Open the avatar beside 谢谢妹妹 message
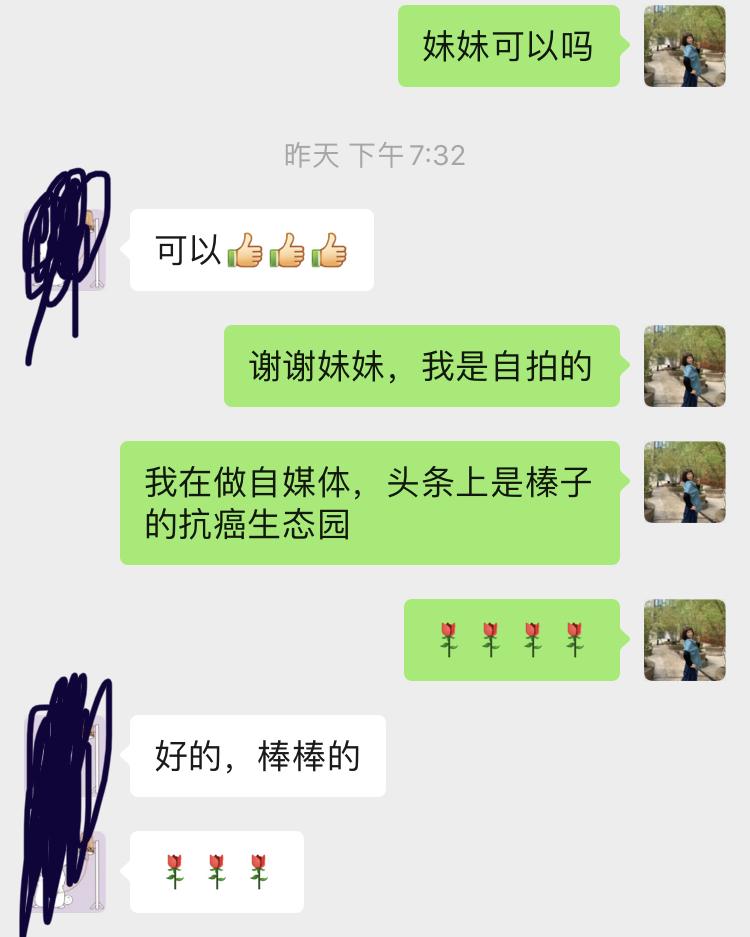 pyautogui.click(x=684, y=366)
